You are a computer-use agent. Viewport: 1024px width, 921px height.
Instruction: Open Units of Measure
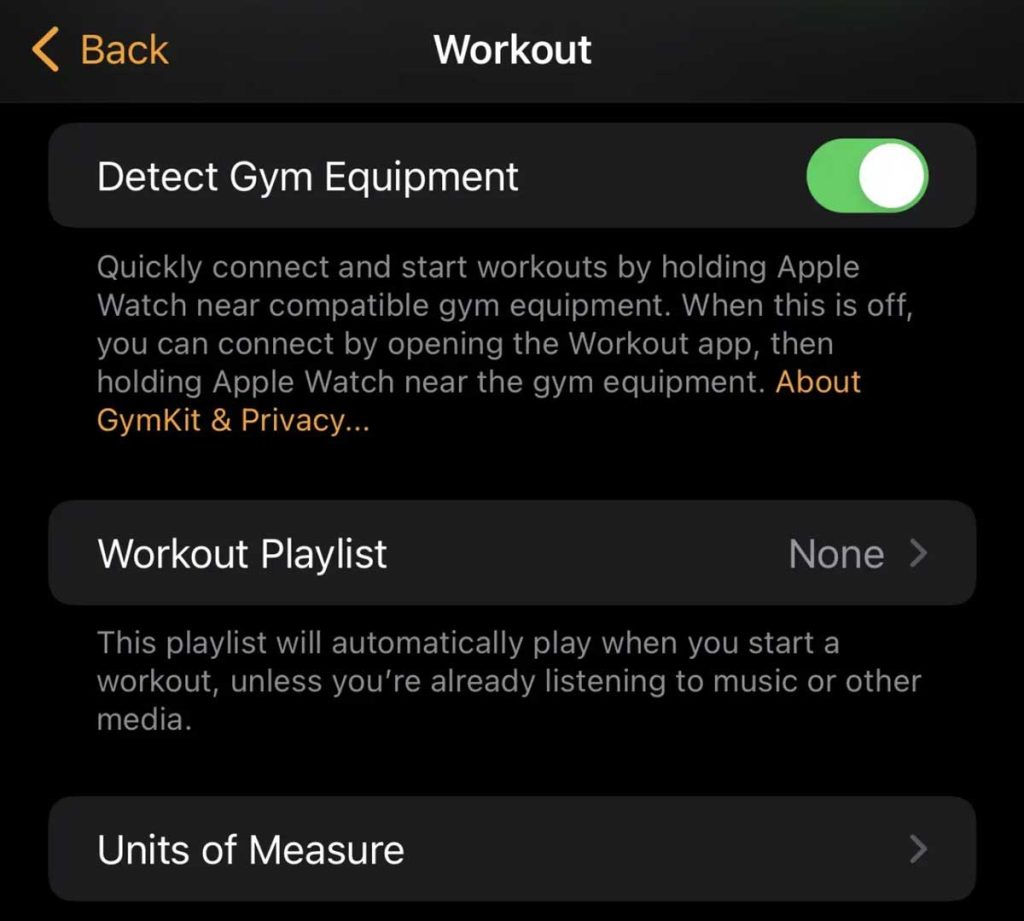(x=511, y=849)
